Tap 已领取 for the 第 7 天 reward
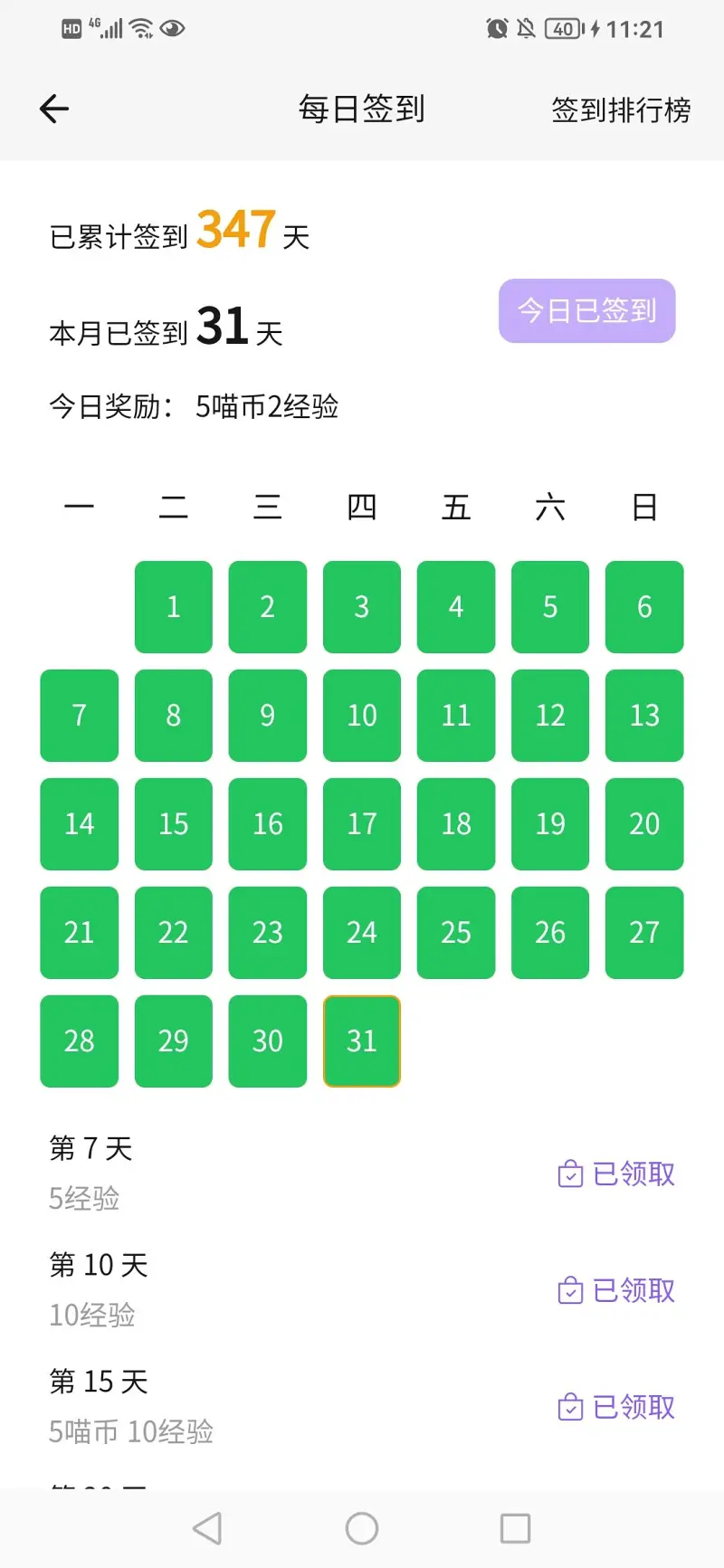This screenshot has width=724, height=1568. 617,1174
